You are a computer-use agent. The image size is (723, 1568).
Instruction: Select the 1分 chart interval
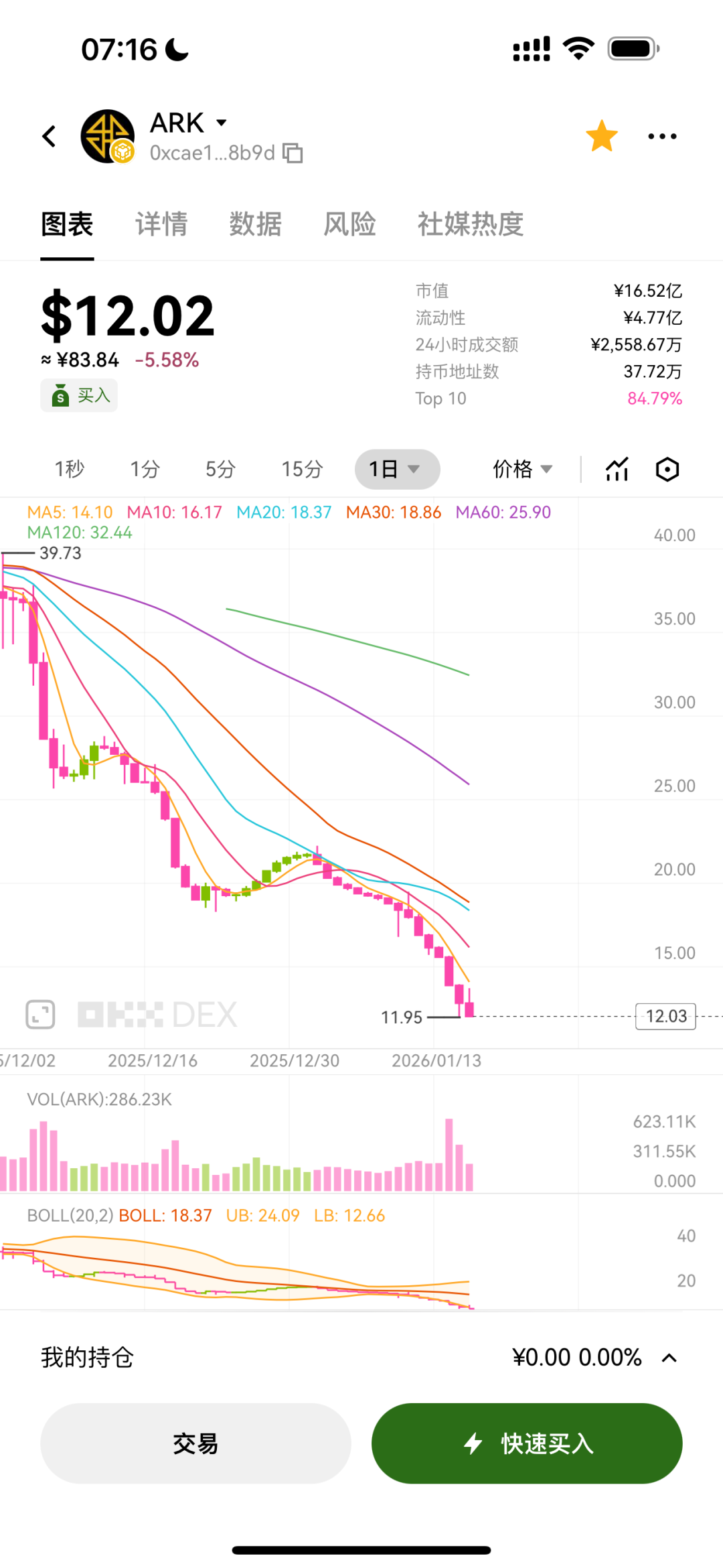click(145, 469)
